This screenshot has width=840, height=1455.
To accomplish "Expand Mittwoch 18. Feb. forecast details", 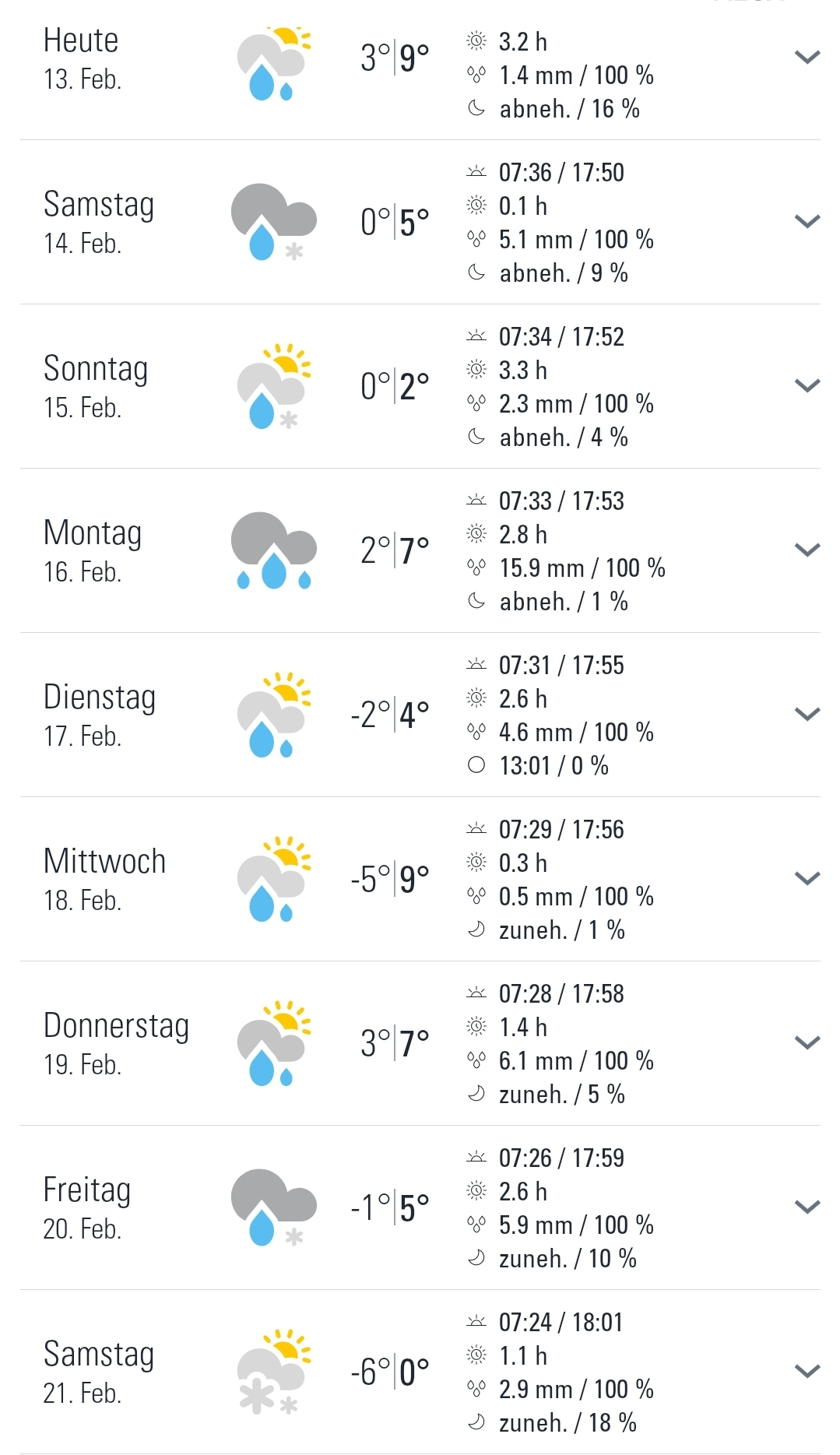I will click(x=807, y=879).
